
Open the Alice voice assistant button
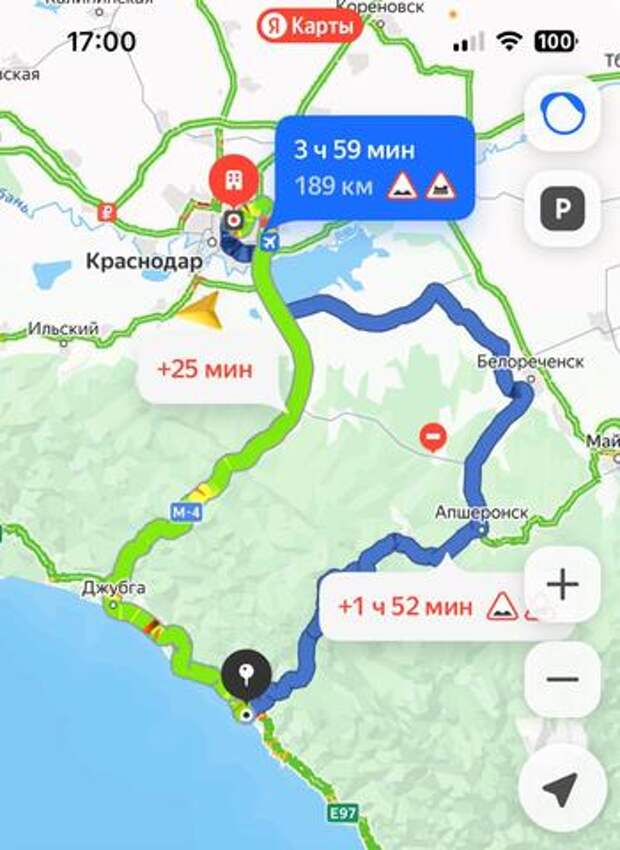(562, 114)
